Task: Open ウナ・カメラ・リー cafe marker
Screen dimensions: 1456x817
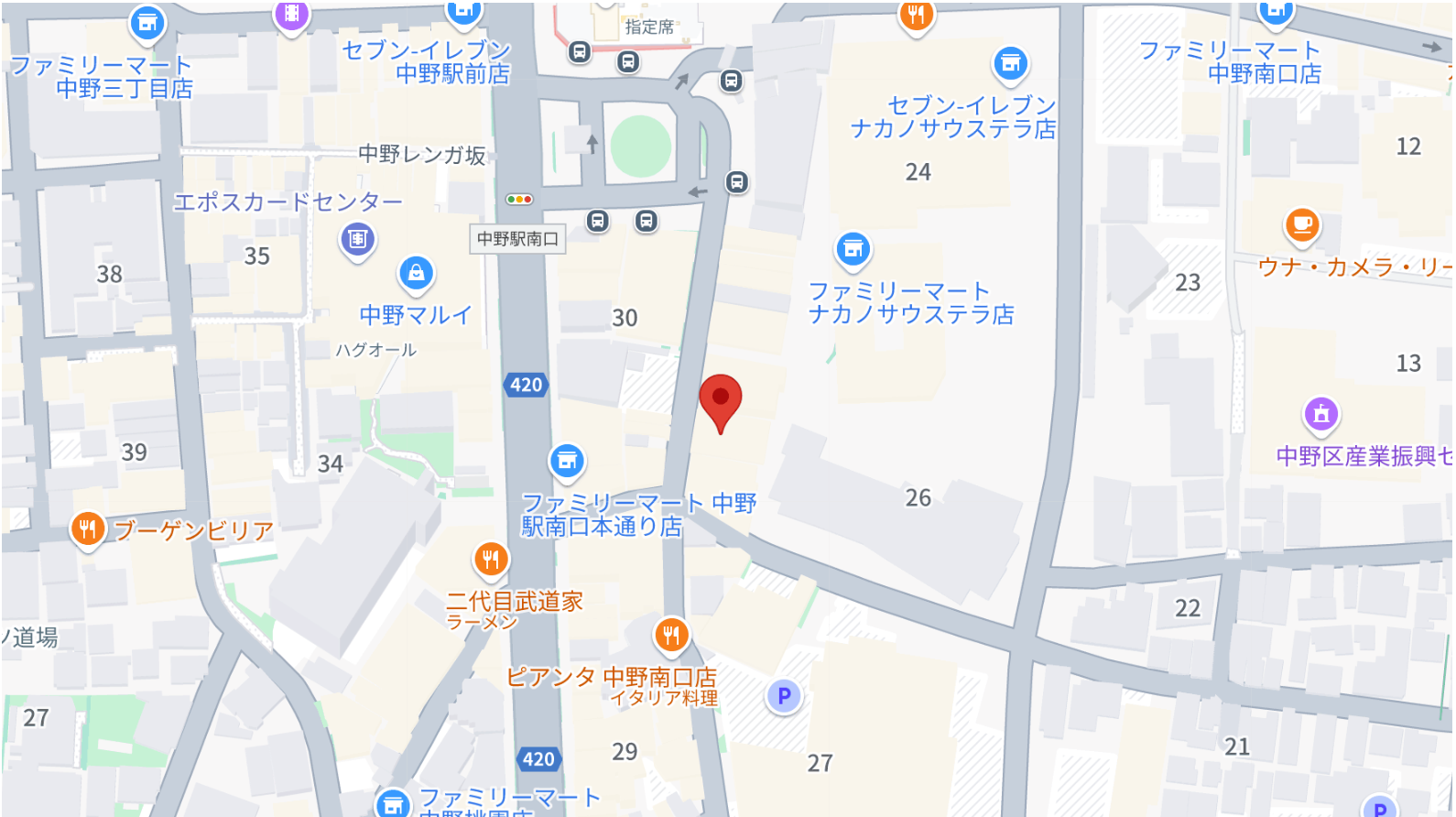Action: [x=1301, y=224]
